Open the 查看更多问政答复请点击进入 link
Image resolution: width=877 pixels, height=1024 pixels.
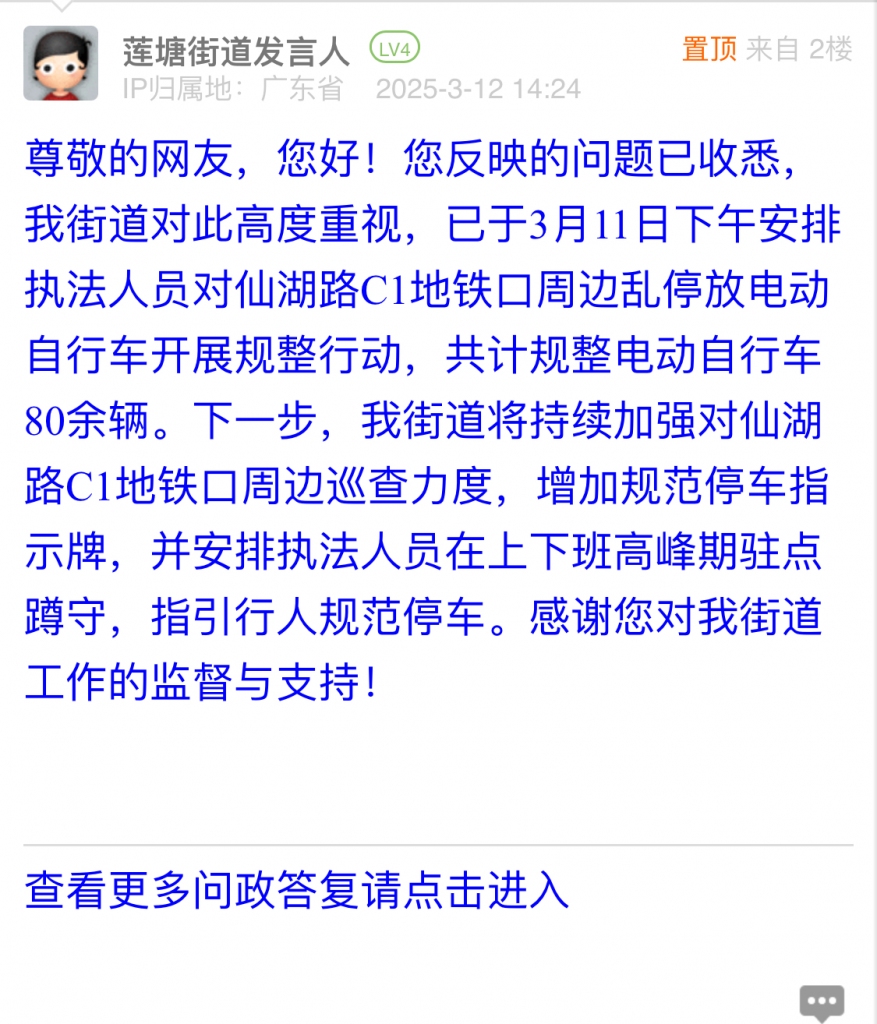tap(297, 890)
